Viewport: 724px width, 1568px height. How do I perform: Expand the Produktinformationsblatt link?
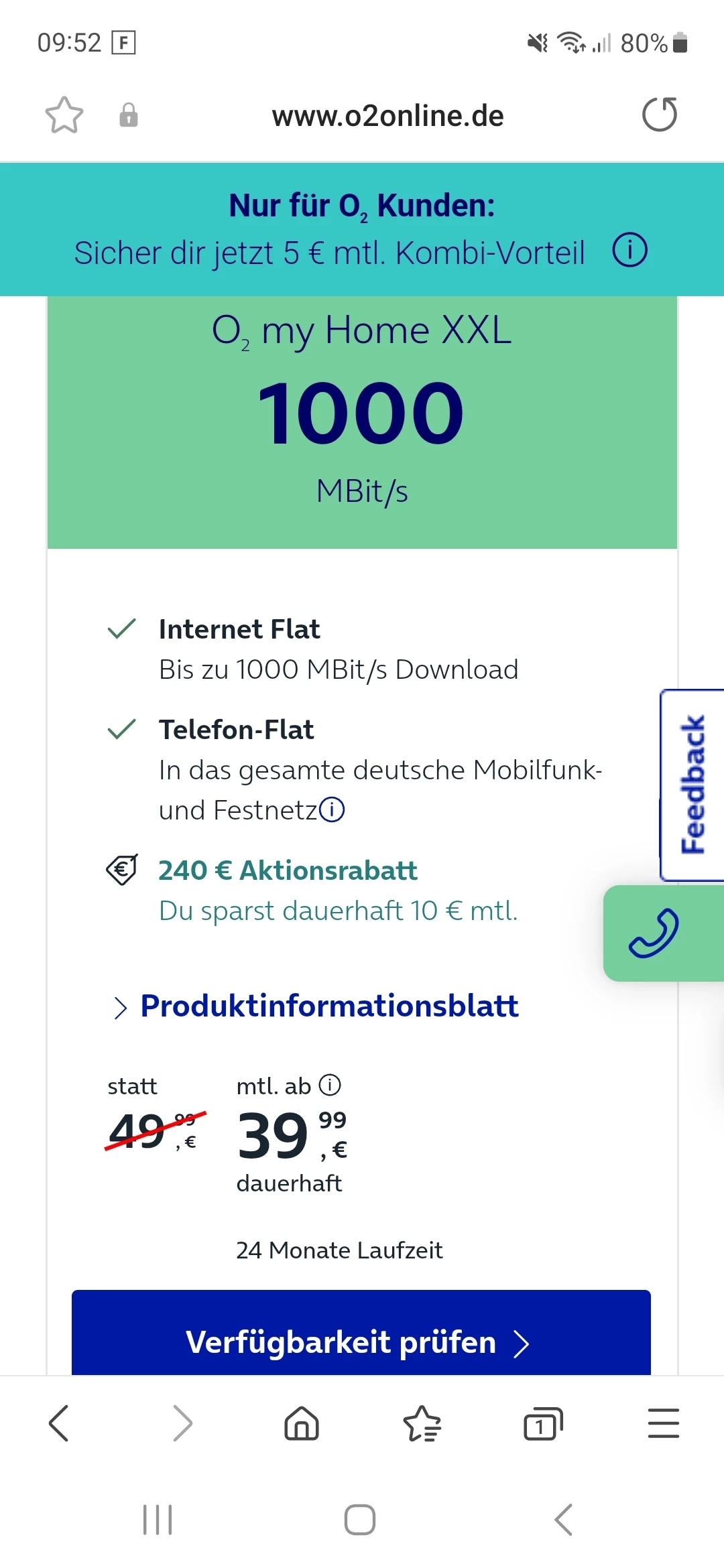click(315, 1006)
